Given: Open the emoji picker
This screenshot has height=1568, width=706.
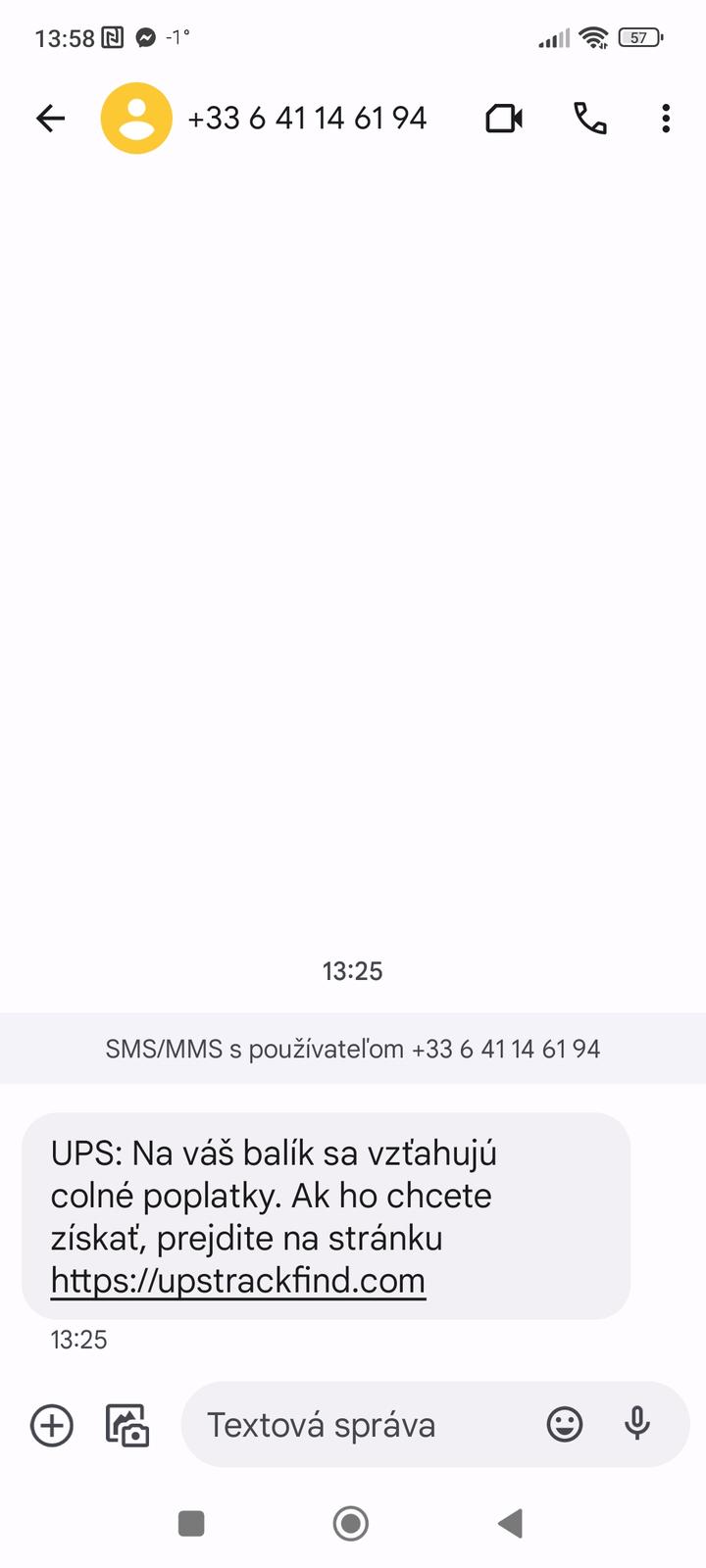Looking at the screenshot, I should coord(564,1425).
